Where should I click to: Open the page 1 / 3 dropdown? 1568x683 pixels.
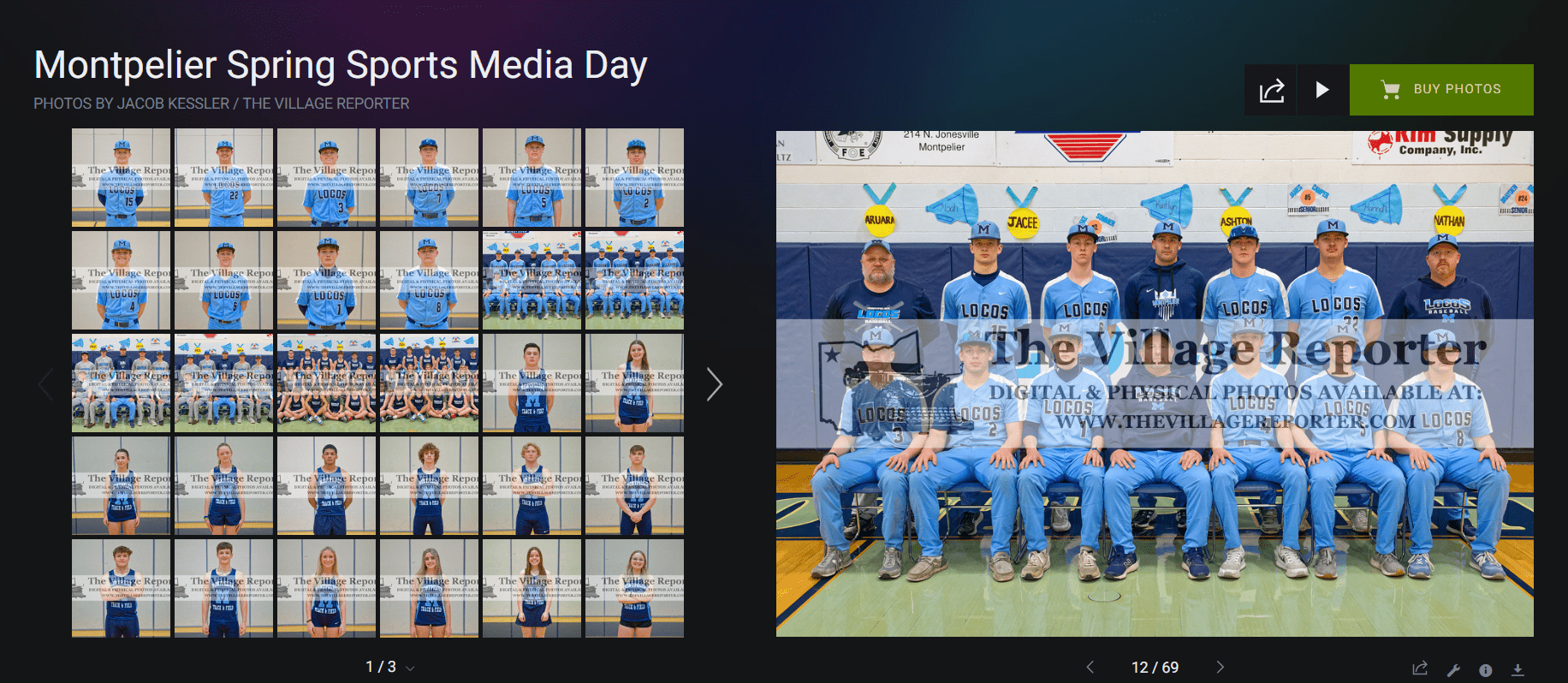point(389,667)
